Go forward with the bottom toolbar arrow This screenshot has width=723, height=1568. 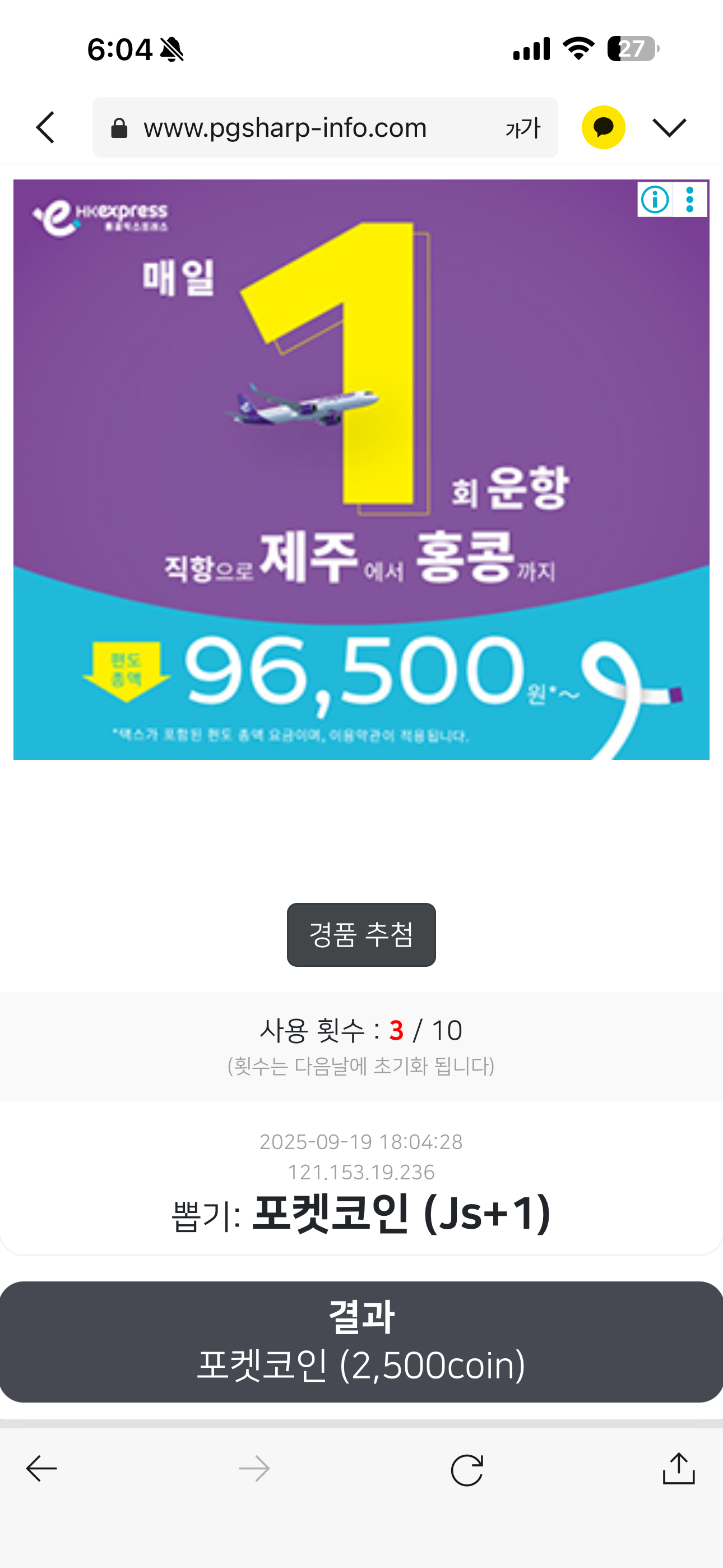click(x=254, y=1469)
